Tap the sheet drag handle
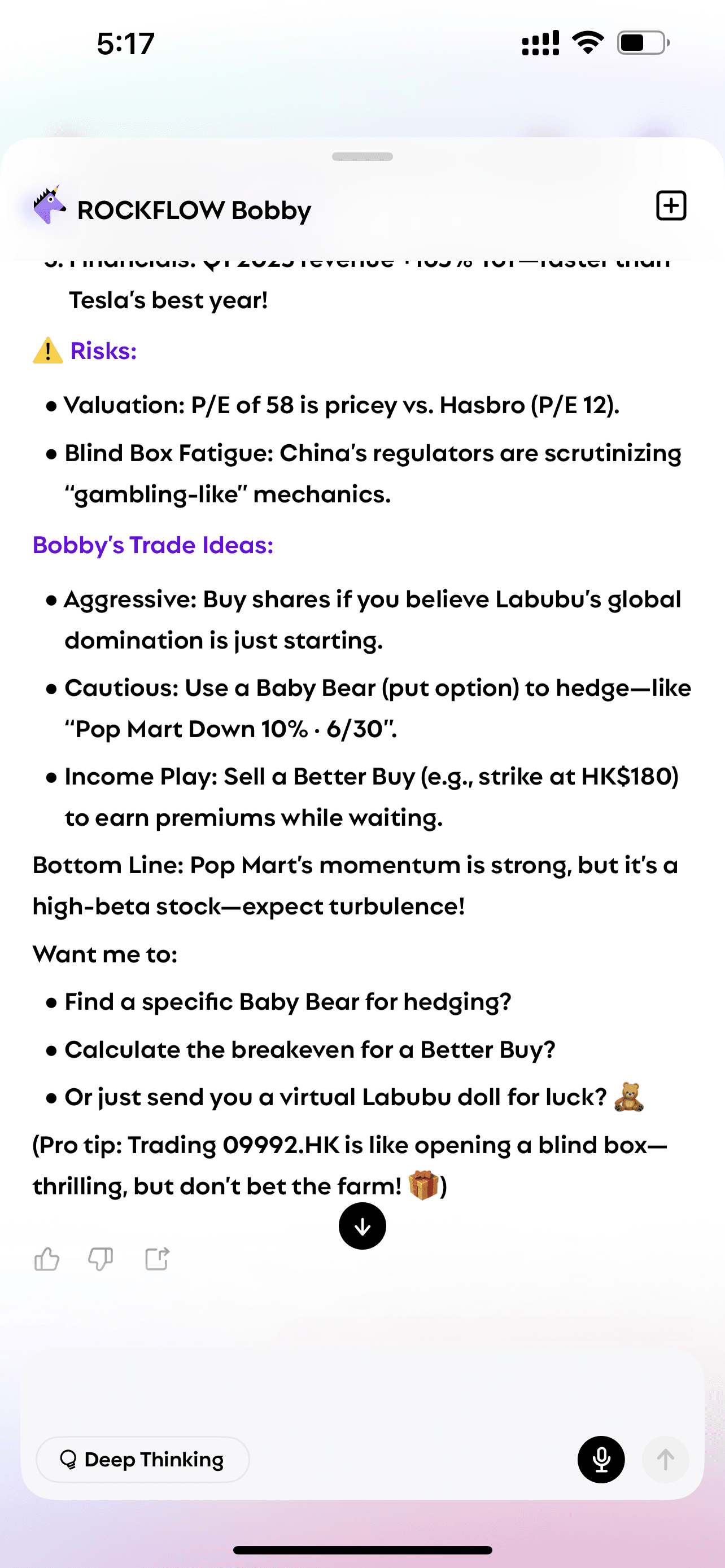The height and width of the screenshot is (1568, 725). (x=362, y=156)
